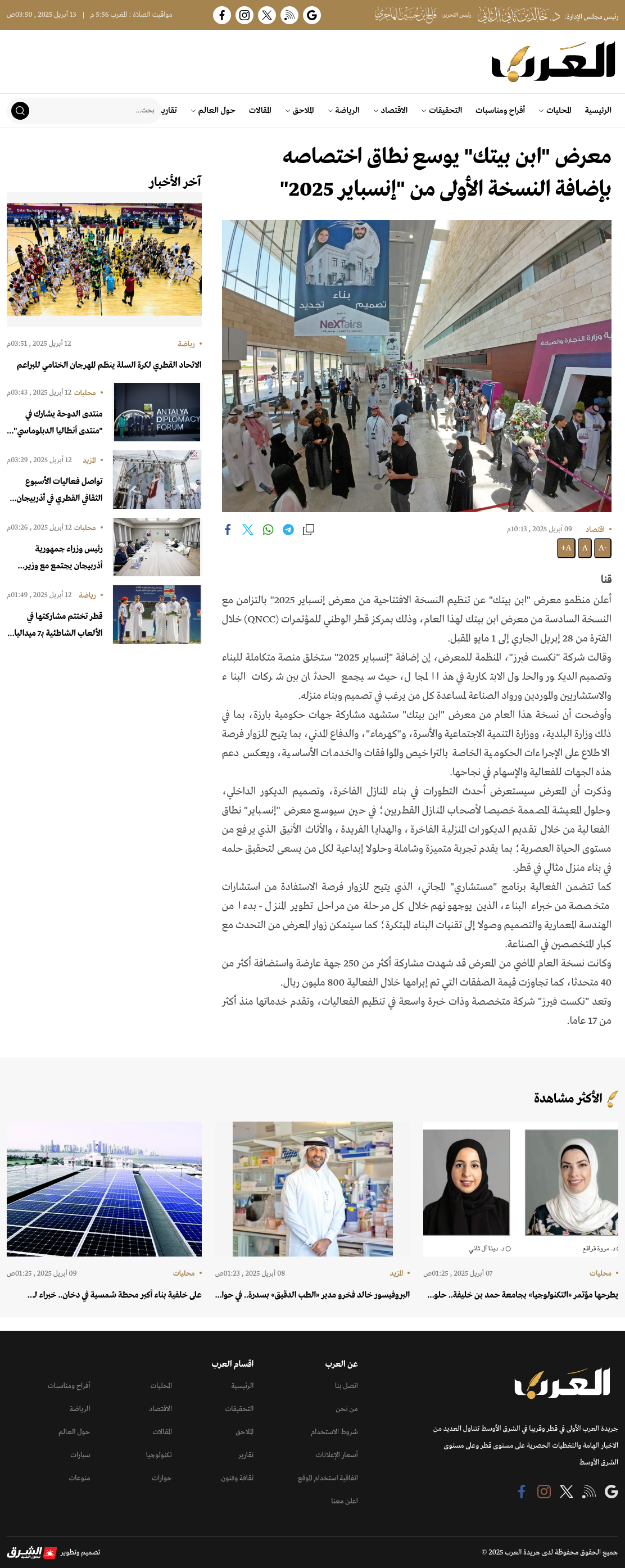Image resolution: width=625 pixels, height=1568 pixels.
Task: Open اتصل بنا footer link
Action: point(346,1385)
